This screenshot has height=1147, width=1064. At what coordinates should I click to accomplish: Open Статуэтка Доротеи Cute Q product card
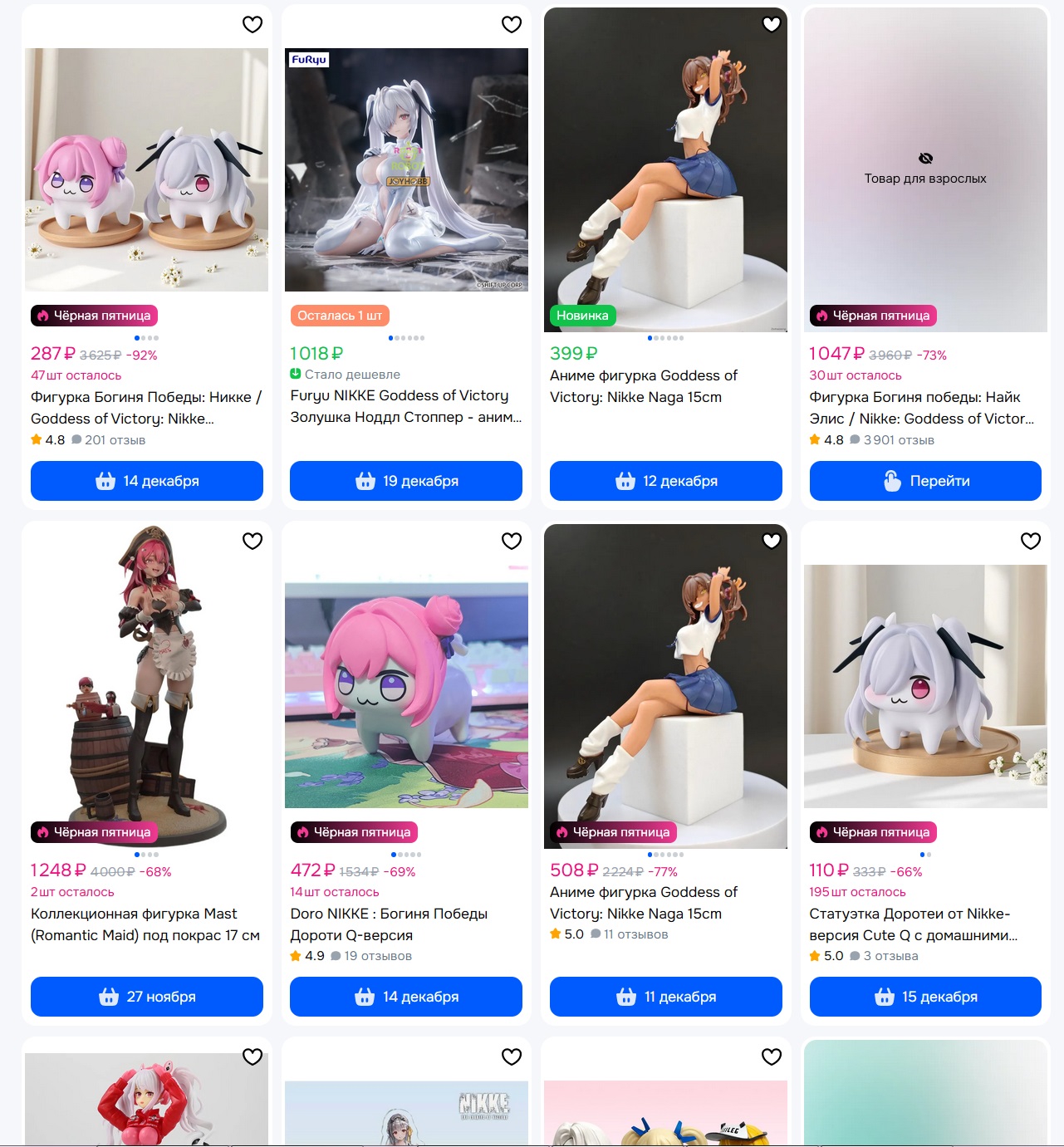pyautogui.click(x=910, y=924)
